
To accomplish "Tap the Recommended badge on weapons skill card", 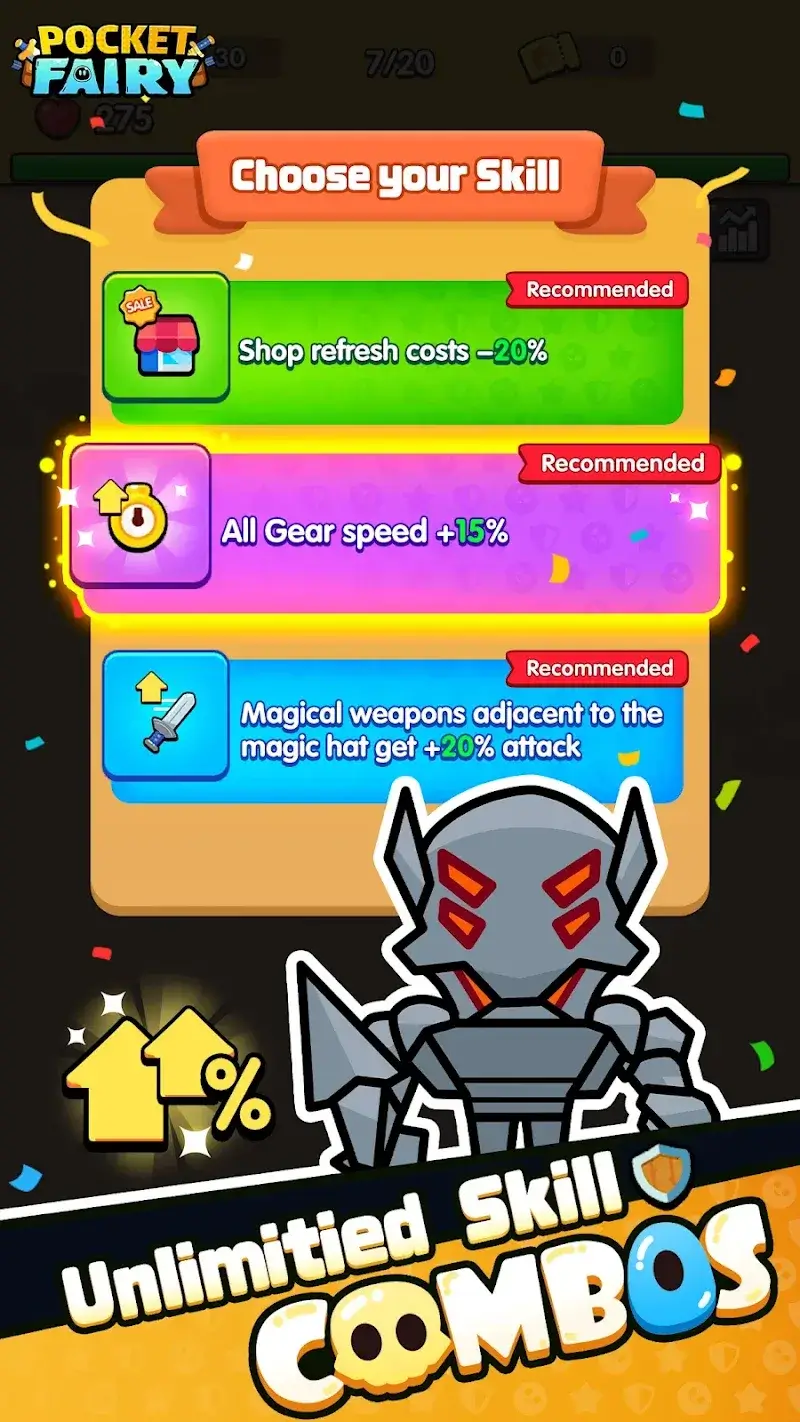I will pyautogui.click(x=597, y=667).
